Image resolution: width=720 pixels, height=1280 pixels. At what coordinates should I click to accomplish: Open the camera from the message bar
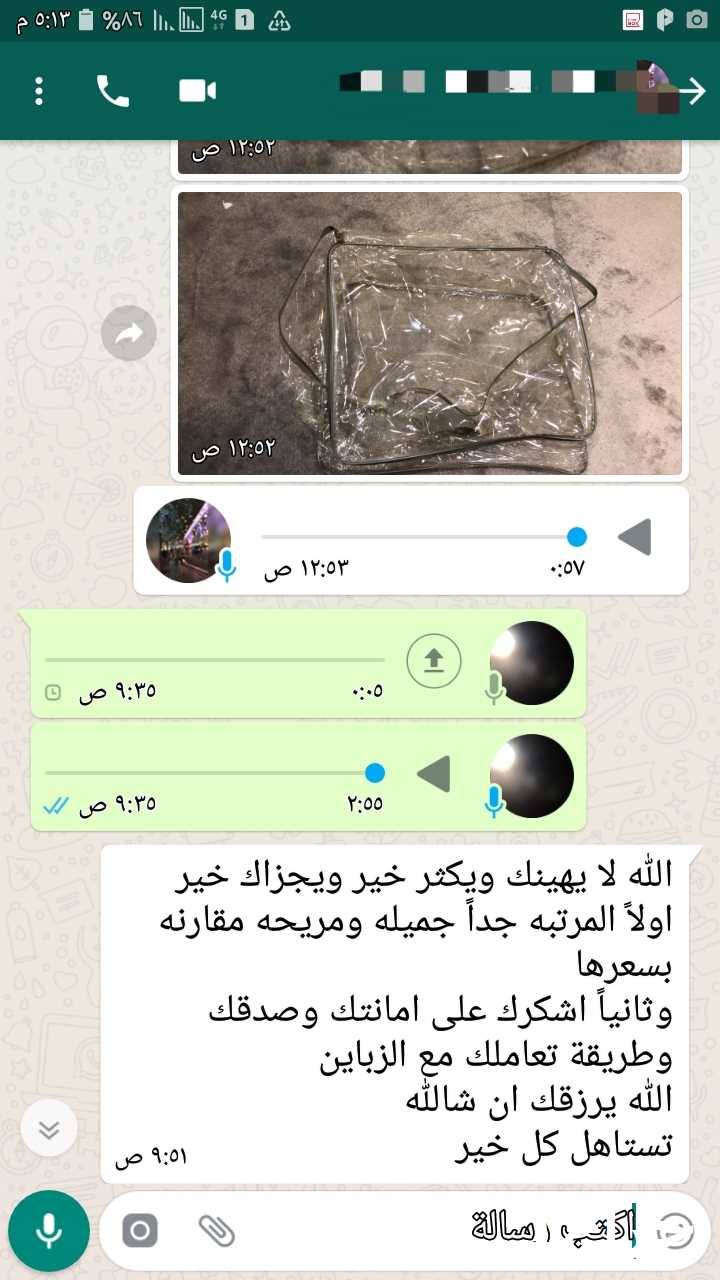tap(141, 1231)
